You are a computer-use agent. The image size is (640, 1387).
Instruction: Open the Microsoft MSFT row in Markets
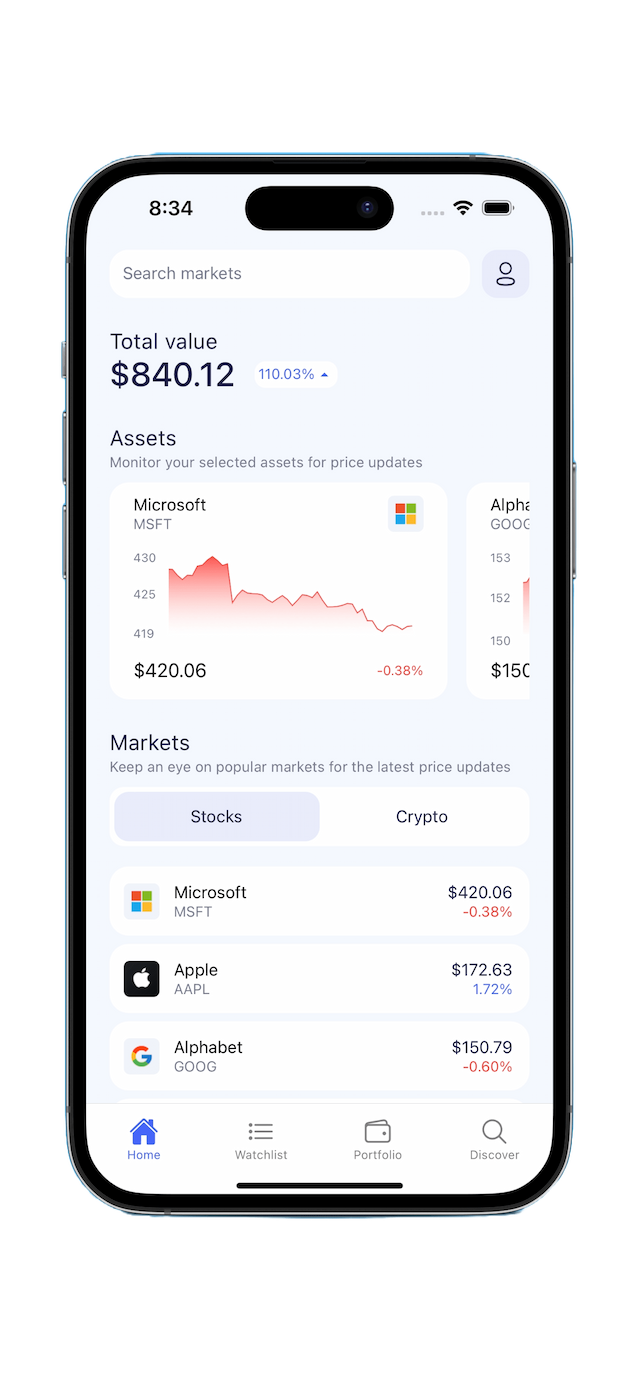pos(319,901)
